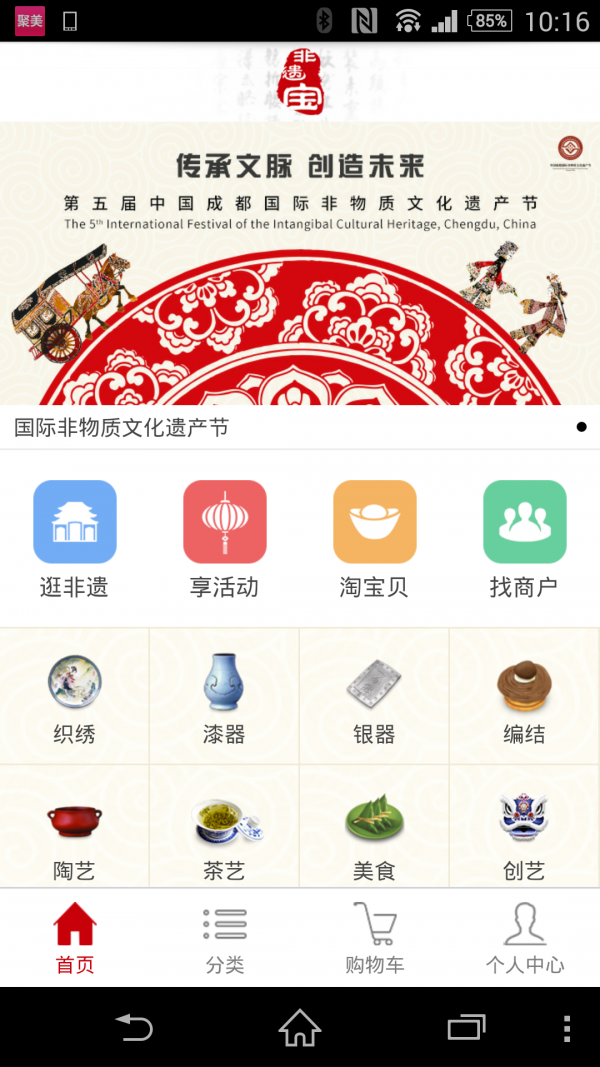
Task: Open the 银器 silverware category
Action: 374,697
